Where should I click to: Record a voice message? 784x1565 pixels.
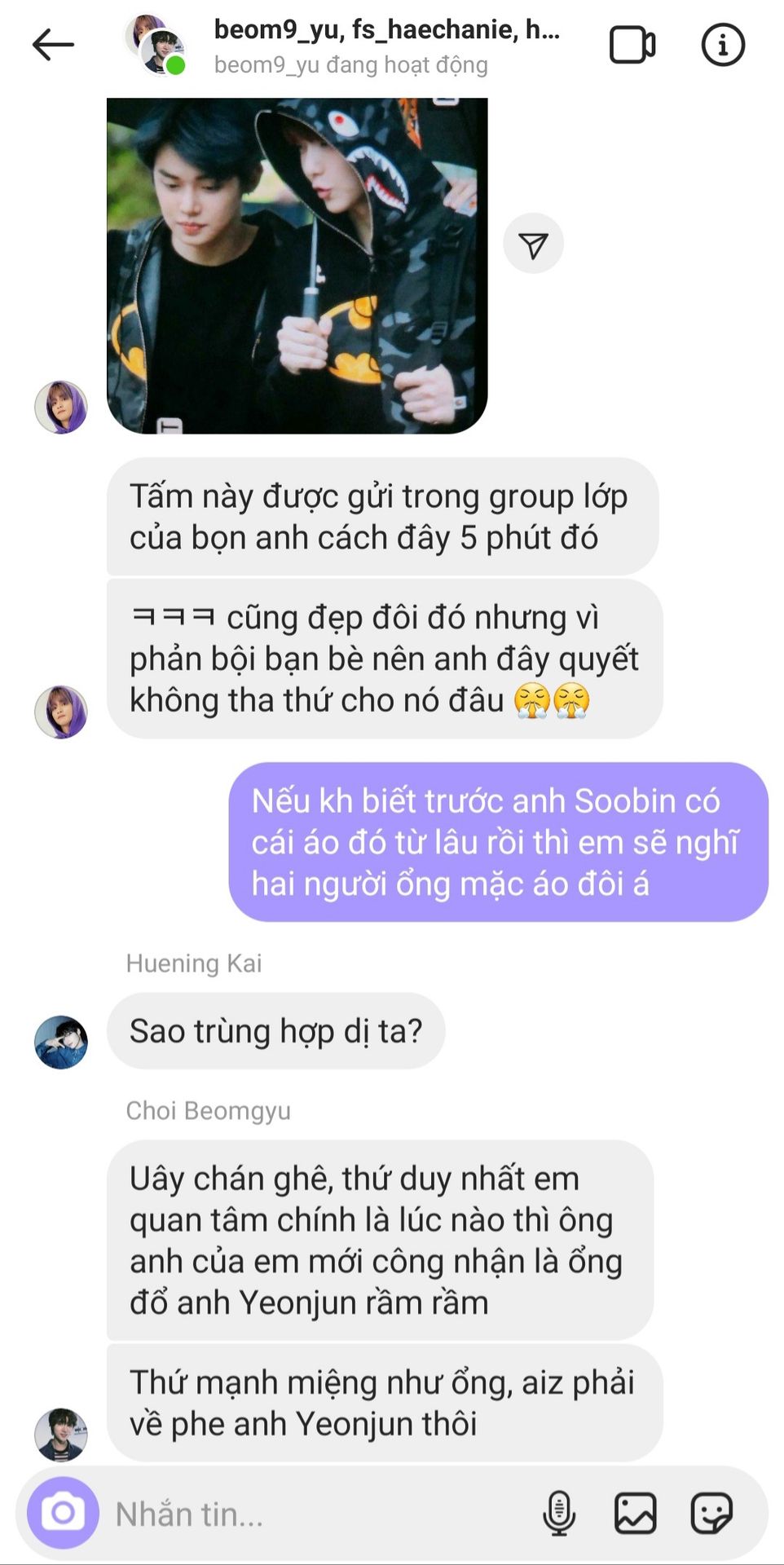[x=559, y=1514]
